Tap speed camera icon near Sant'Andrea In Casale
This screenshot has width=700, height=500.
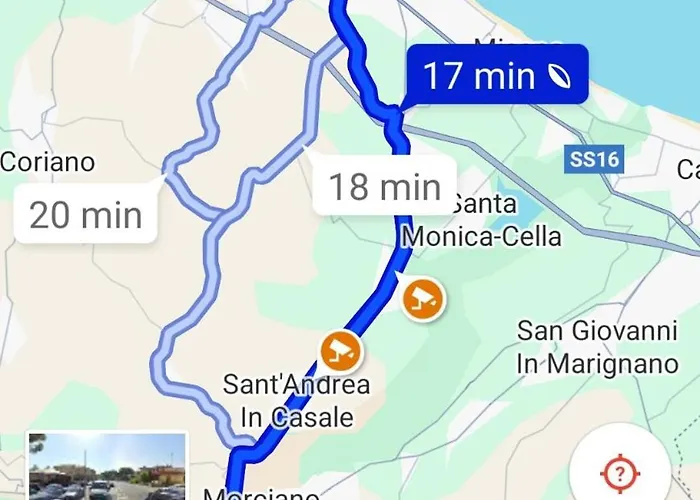[x=340, y=349]
